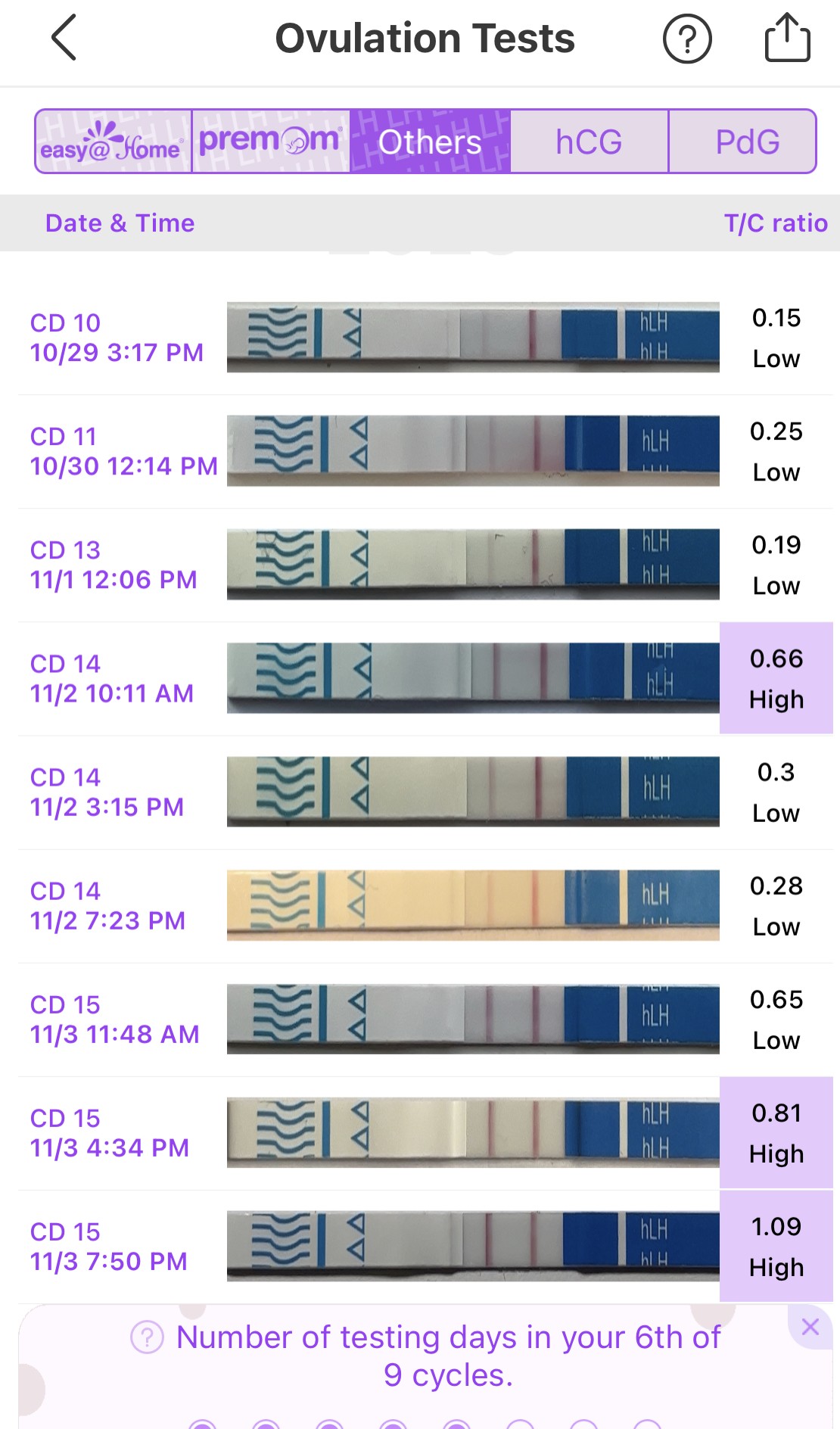Image resolution: width=840 pixels, height=1429 pixels.
Task: Switch to the Easy@Home tab
Action: (114, 142)
